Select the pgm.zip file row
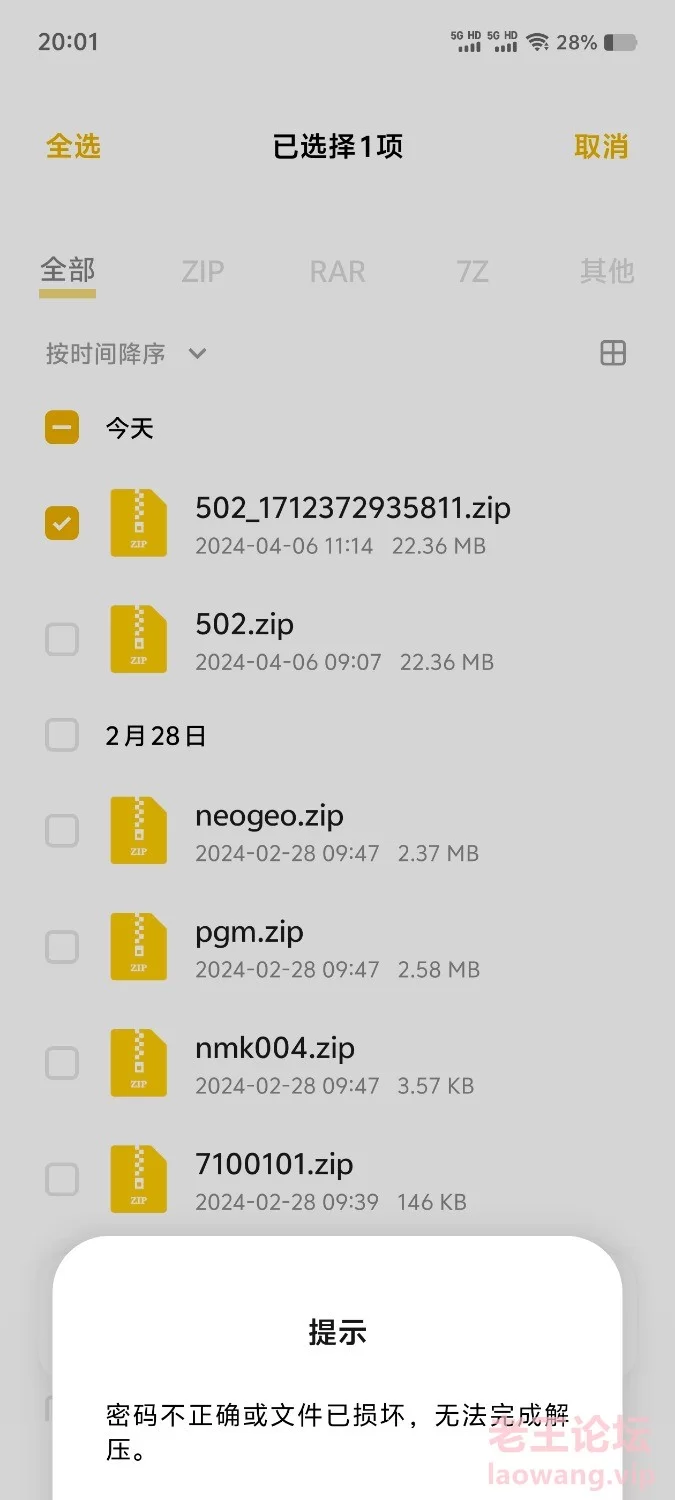The image size is (675, 1500). pyautogui.click(x=337, y=946)
